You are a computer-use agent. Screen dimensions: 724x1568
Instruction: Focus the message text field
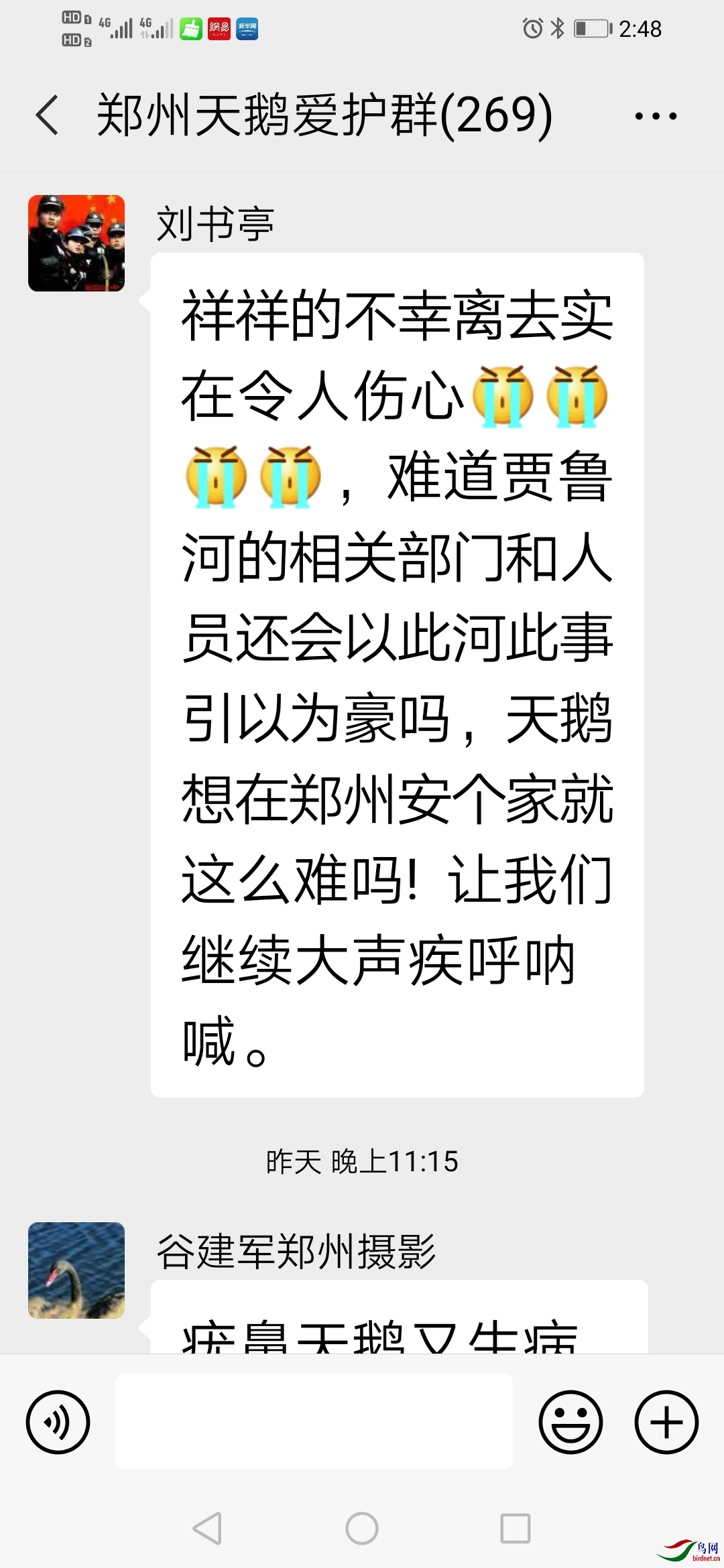click(314, 1422)
